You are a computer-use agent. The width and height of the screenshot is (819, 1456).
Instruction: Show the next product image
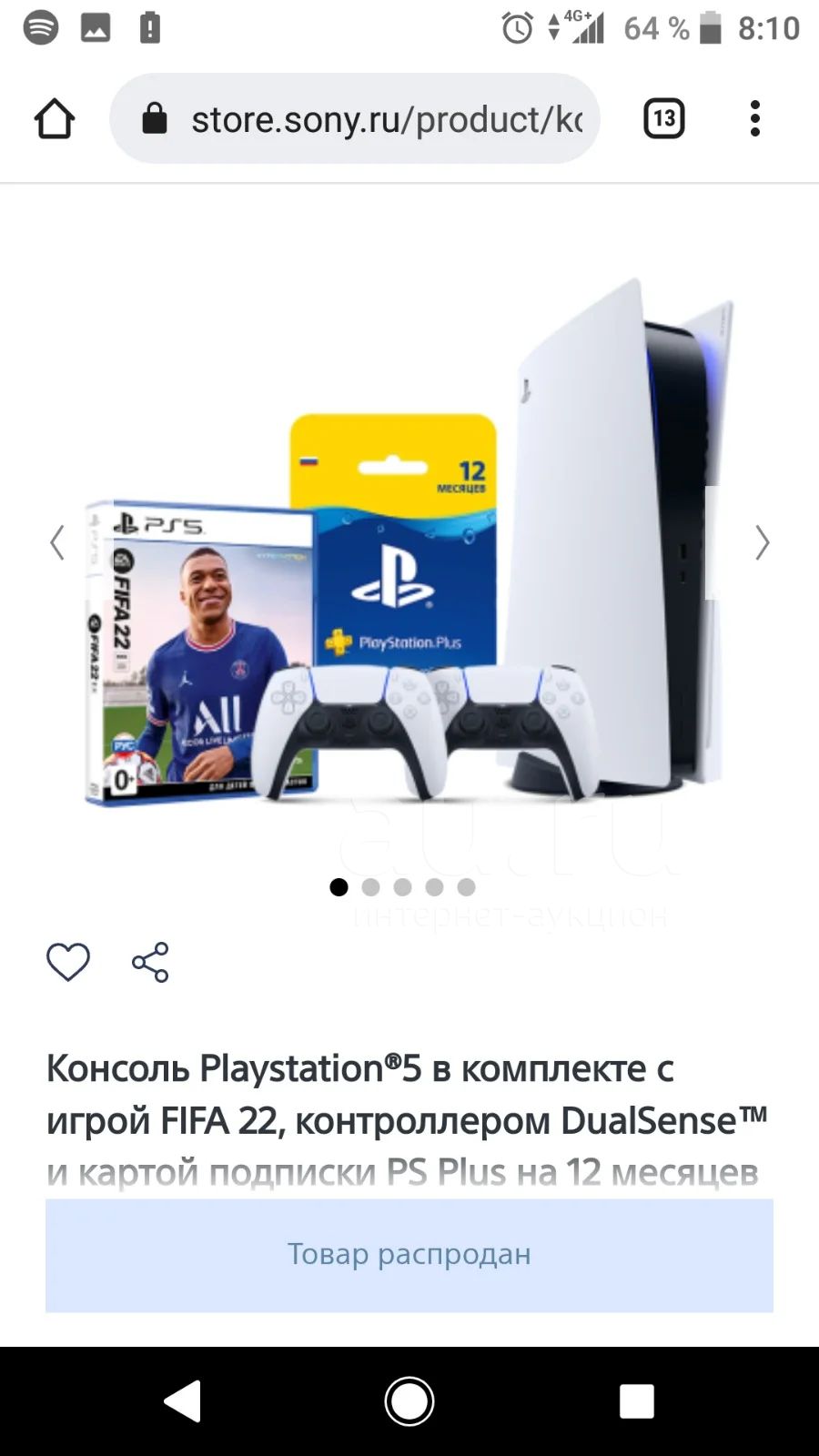pyautogui.click(x=763, y=543)
